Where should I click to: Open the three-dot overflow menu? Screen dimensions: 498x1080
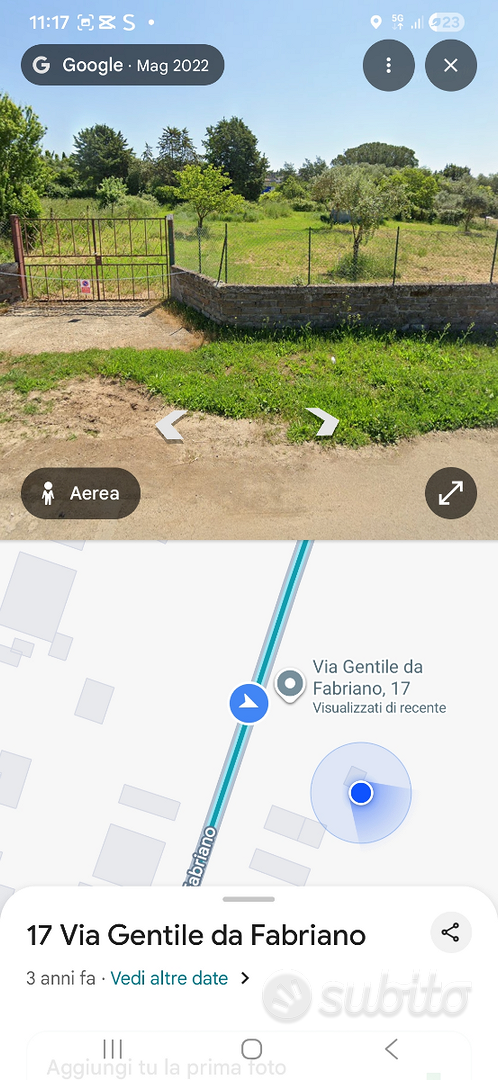pyautogui.click(x=388, y=65)
